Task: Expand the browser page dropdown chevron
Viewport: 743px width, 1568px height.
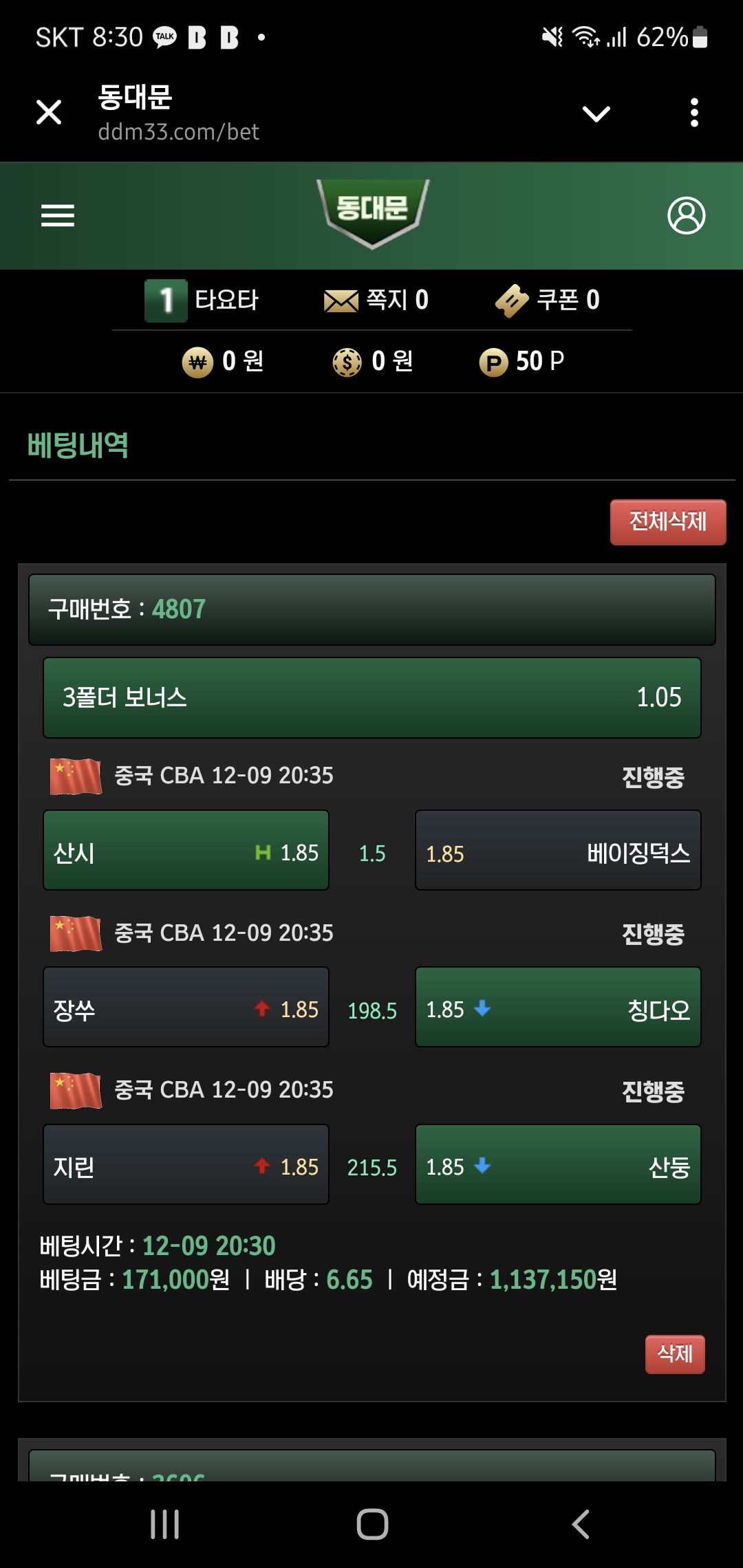Action: tap(596, 113)
